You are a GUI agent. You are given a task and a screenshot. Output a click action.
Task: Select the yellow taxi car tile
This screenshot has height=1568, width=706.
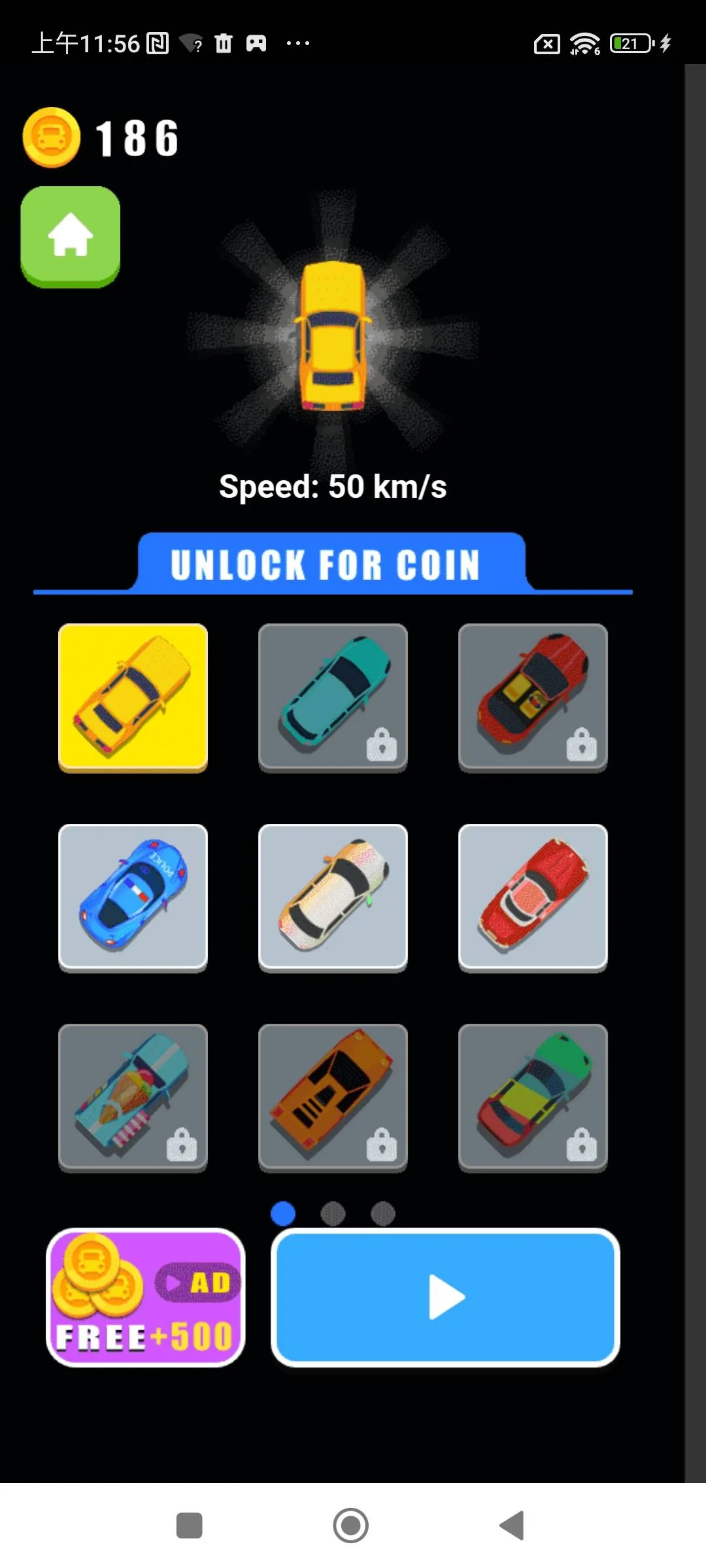pyautogui.click(x=133, y=698)
